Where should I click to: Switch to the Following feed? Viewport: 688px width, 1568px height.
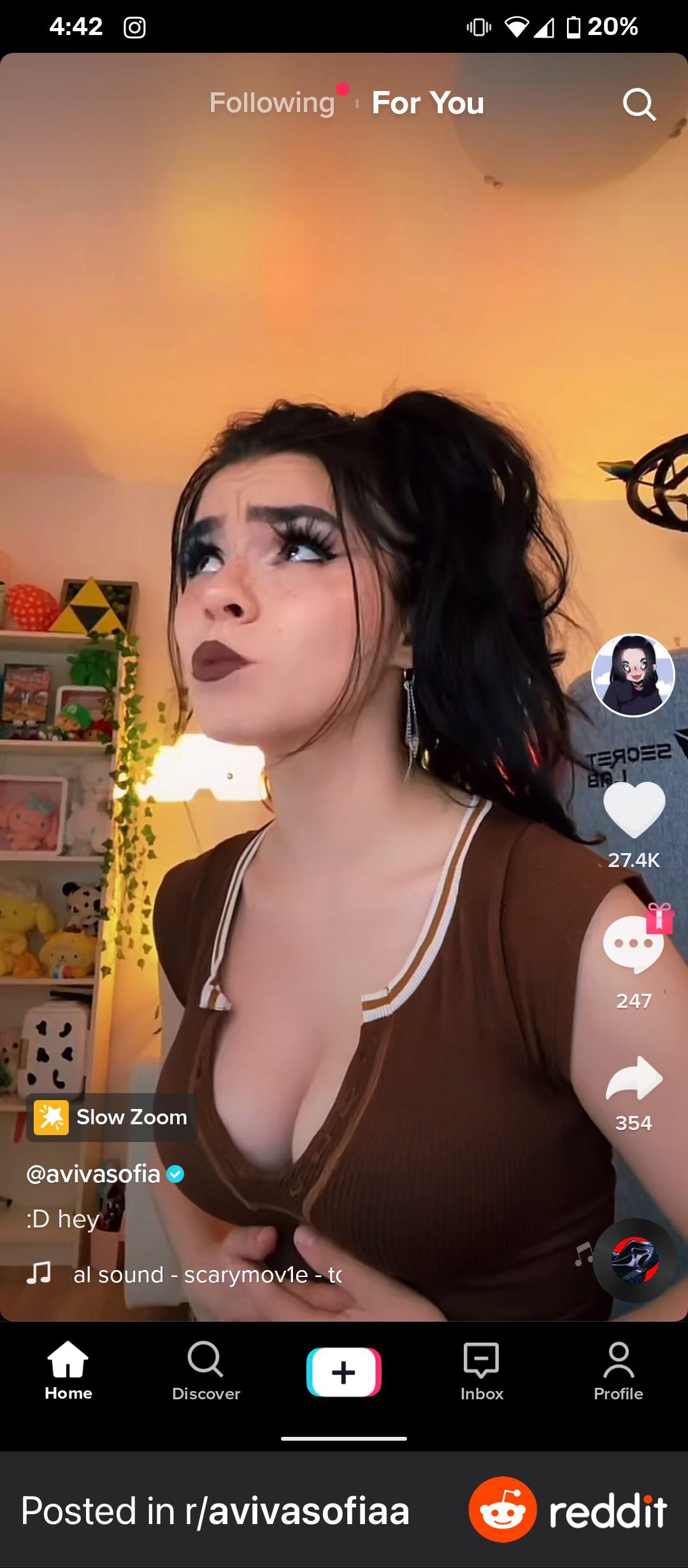pyautogui.click(x=272, y=103)
